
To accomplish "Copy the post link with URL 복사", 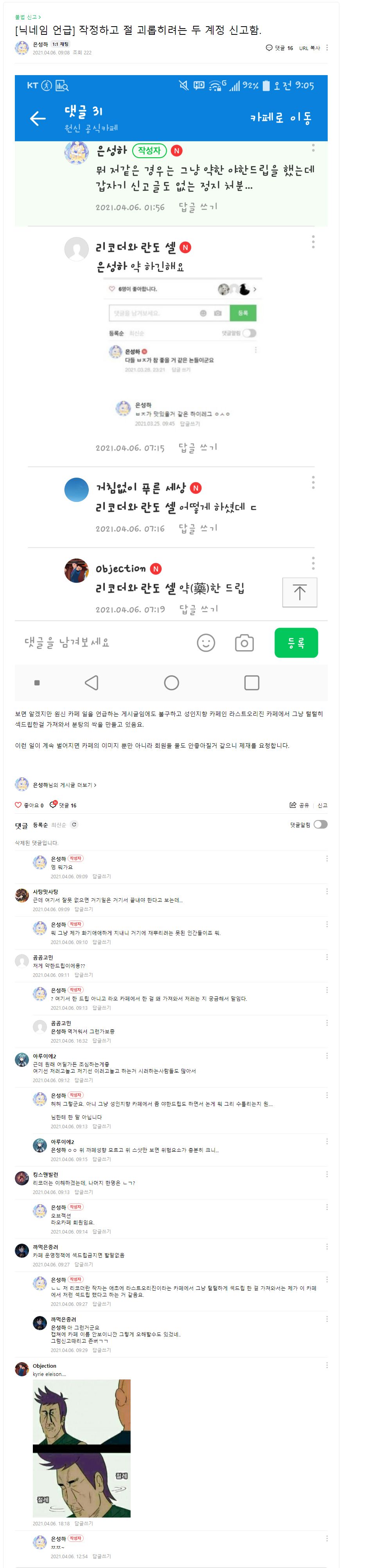I will (309, 48).
